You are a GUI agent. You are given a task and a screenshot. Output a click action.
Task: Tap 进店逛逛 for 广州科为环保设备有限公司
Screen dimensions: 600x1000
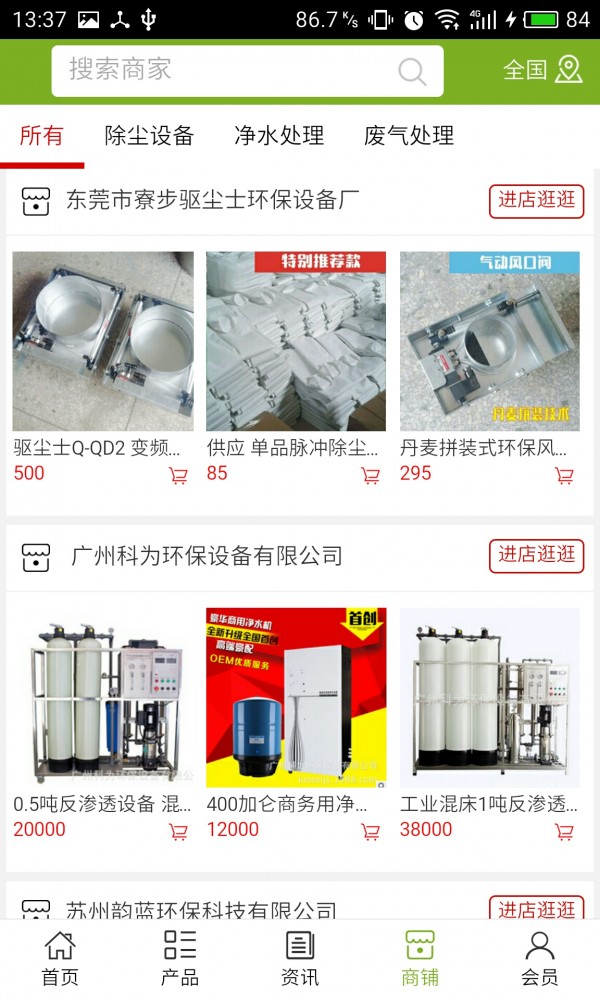pyautogui.click(x=536, y=555)
